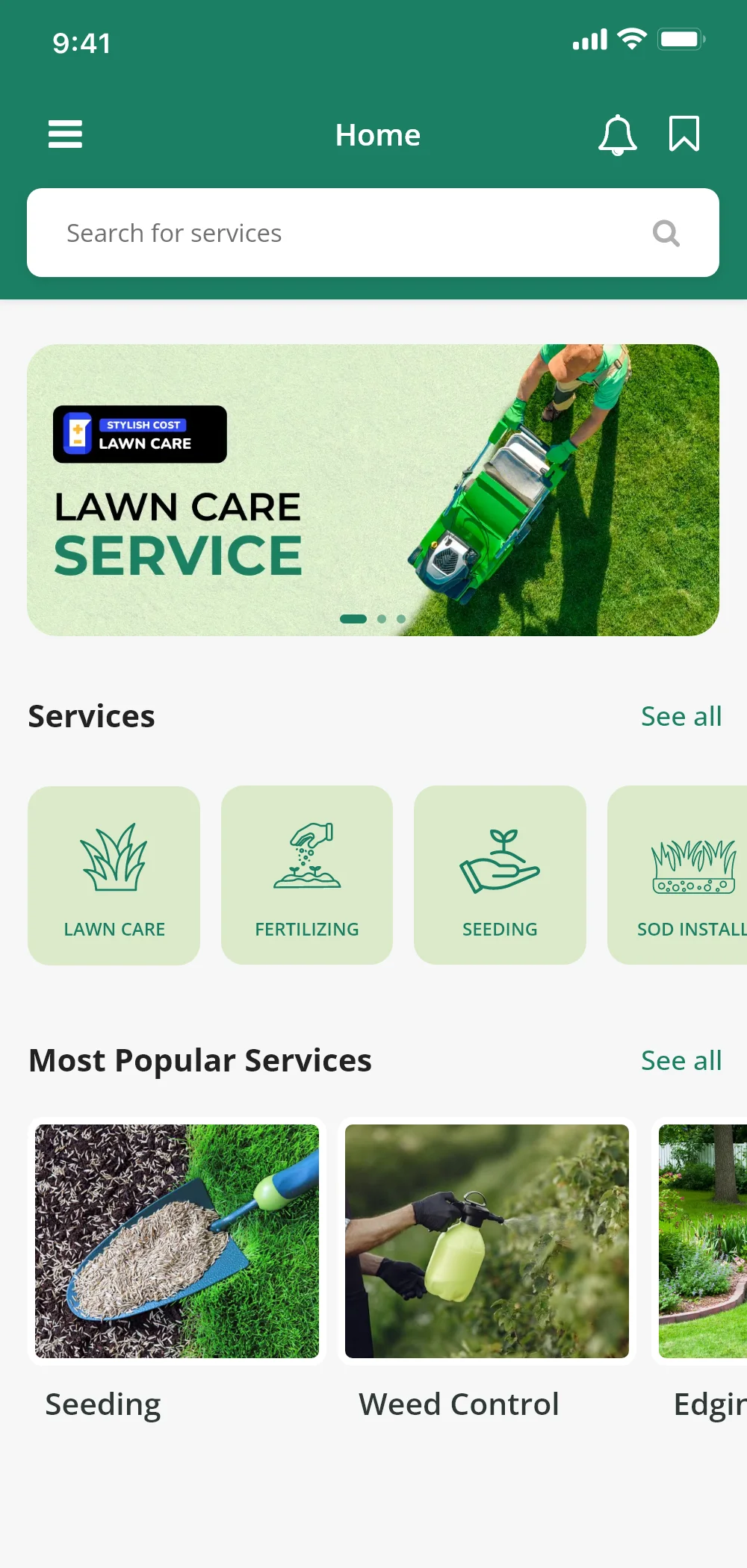Image resolution: width=747 pixels, height=1568 pixels.
Task: Choose the Fertilizing service tile
Action: (x=307, y=875)
